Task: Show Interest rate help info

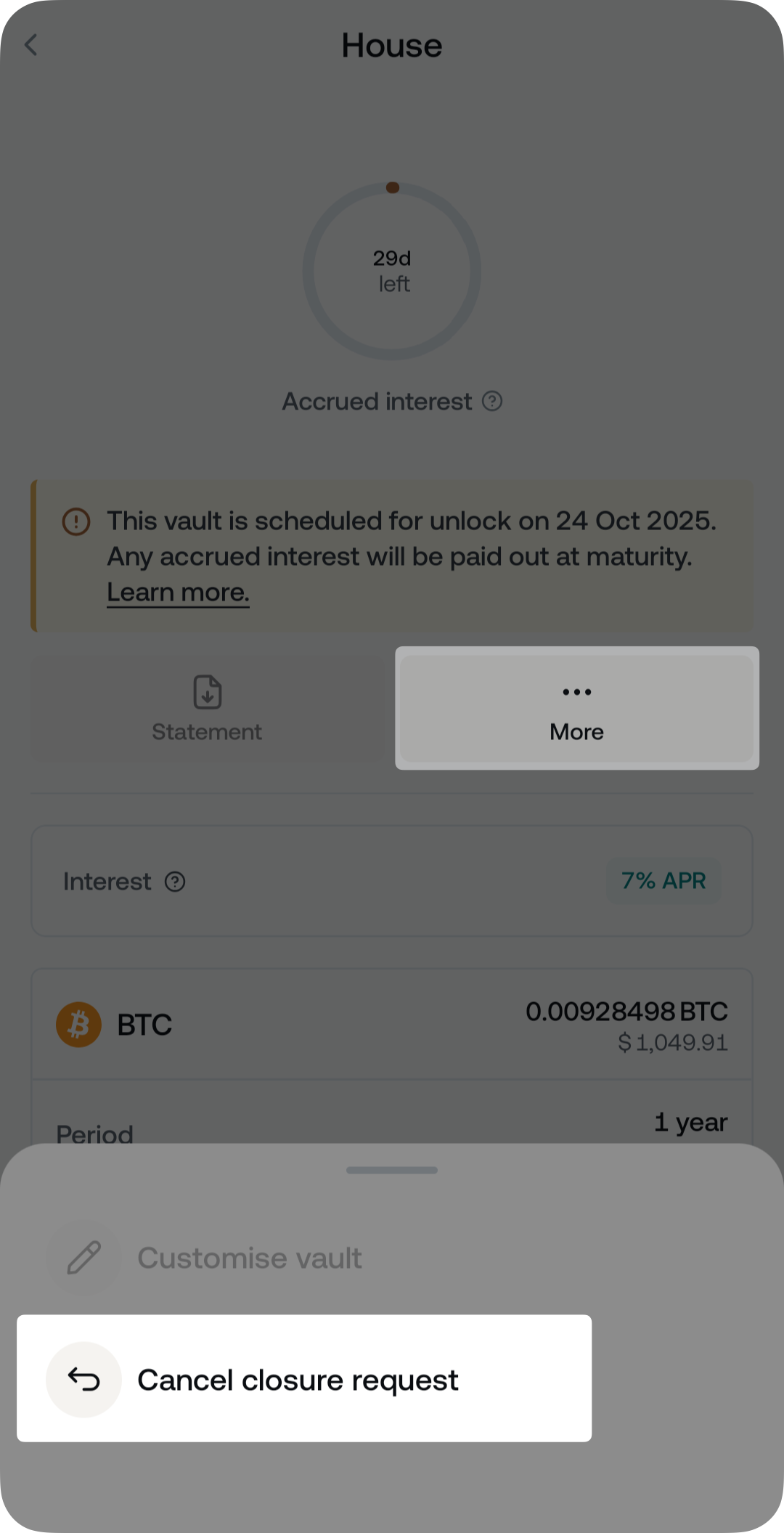Action: tap(175, 882)
